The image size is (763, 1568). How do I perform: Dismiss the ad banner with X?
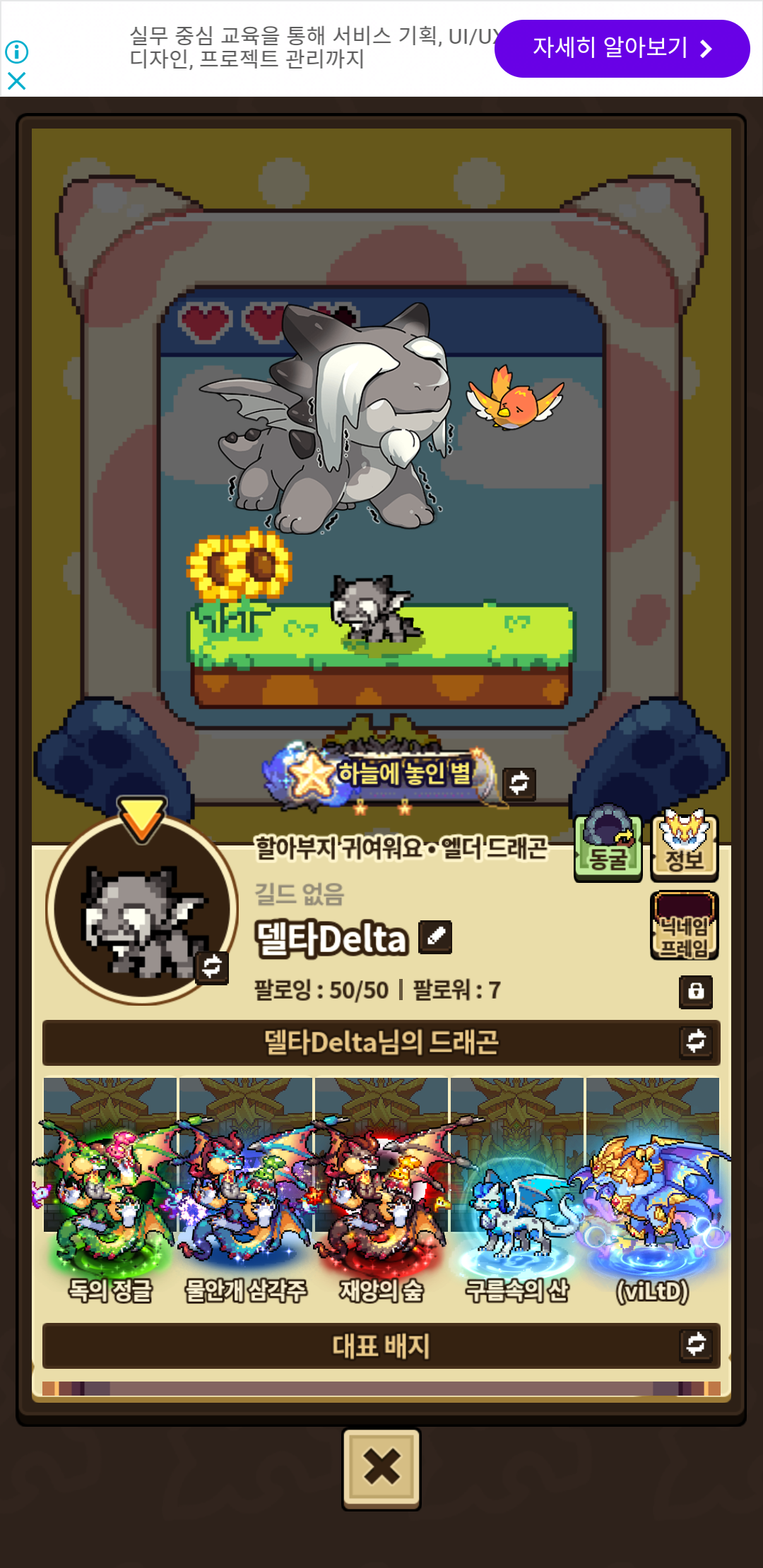pos(16,81)
